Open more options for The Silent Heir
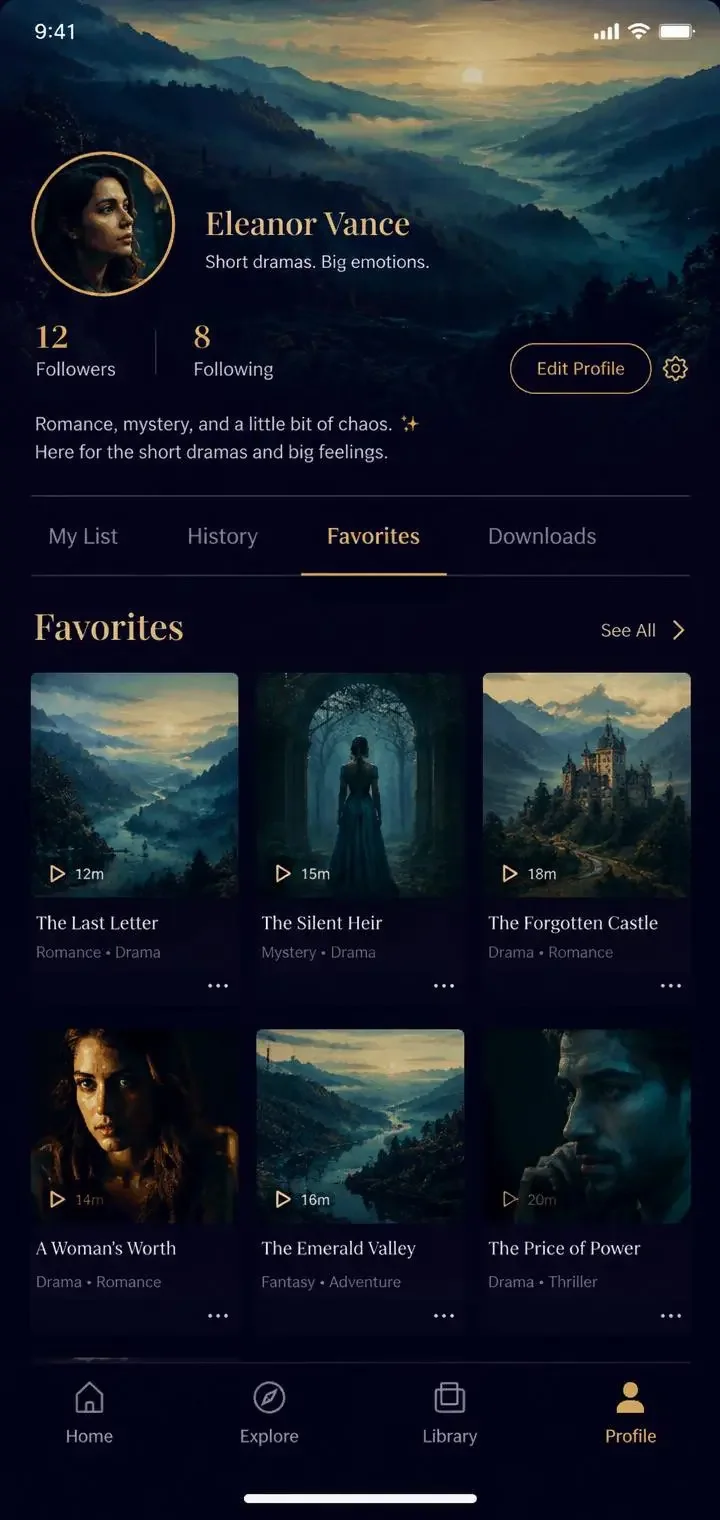 click(x=444, y=986)
